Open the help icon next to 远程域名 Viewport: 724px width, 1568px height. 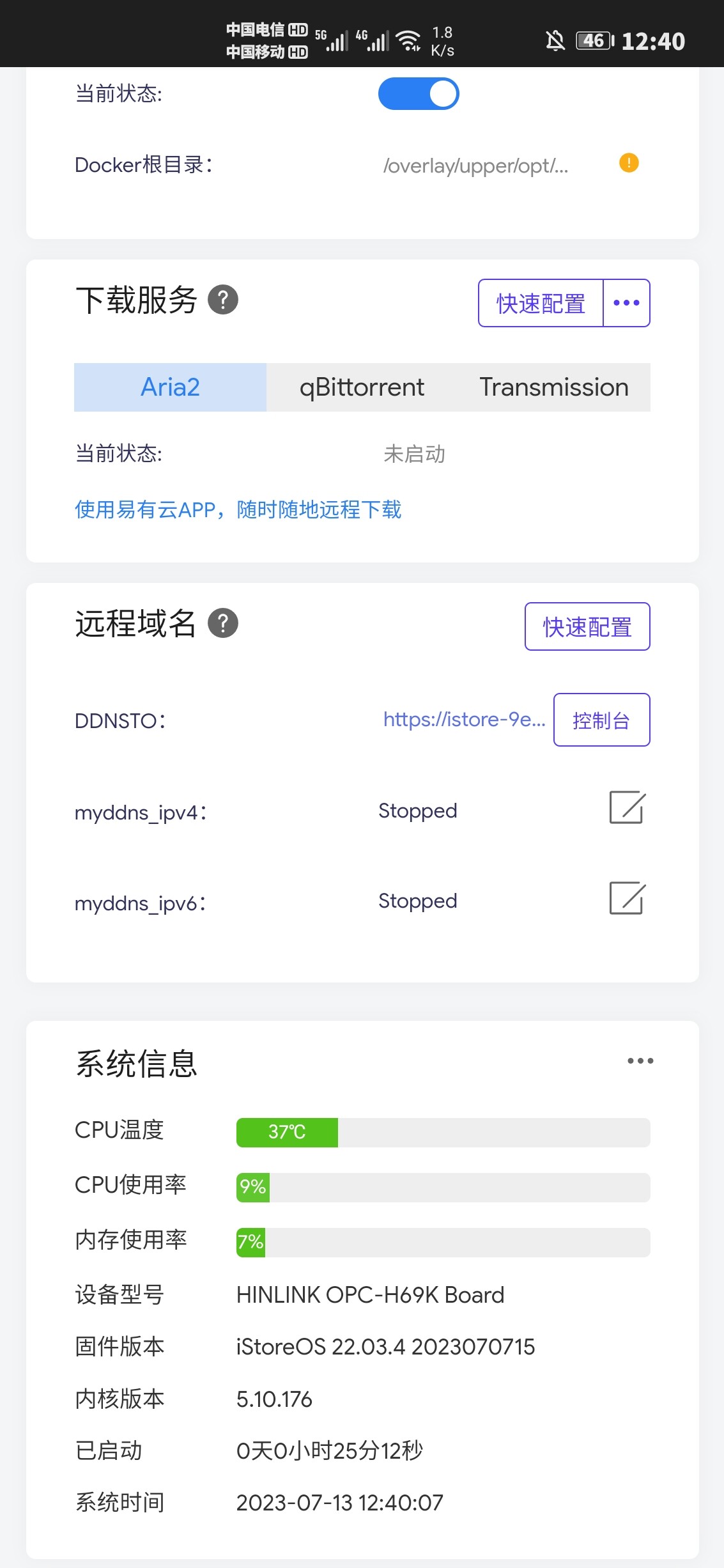(x=223, y=623)
